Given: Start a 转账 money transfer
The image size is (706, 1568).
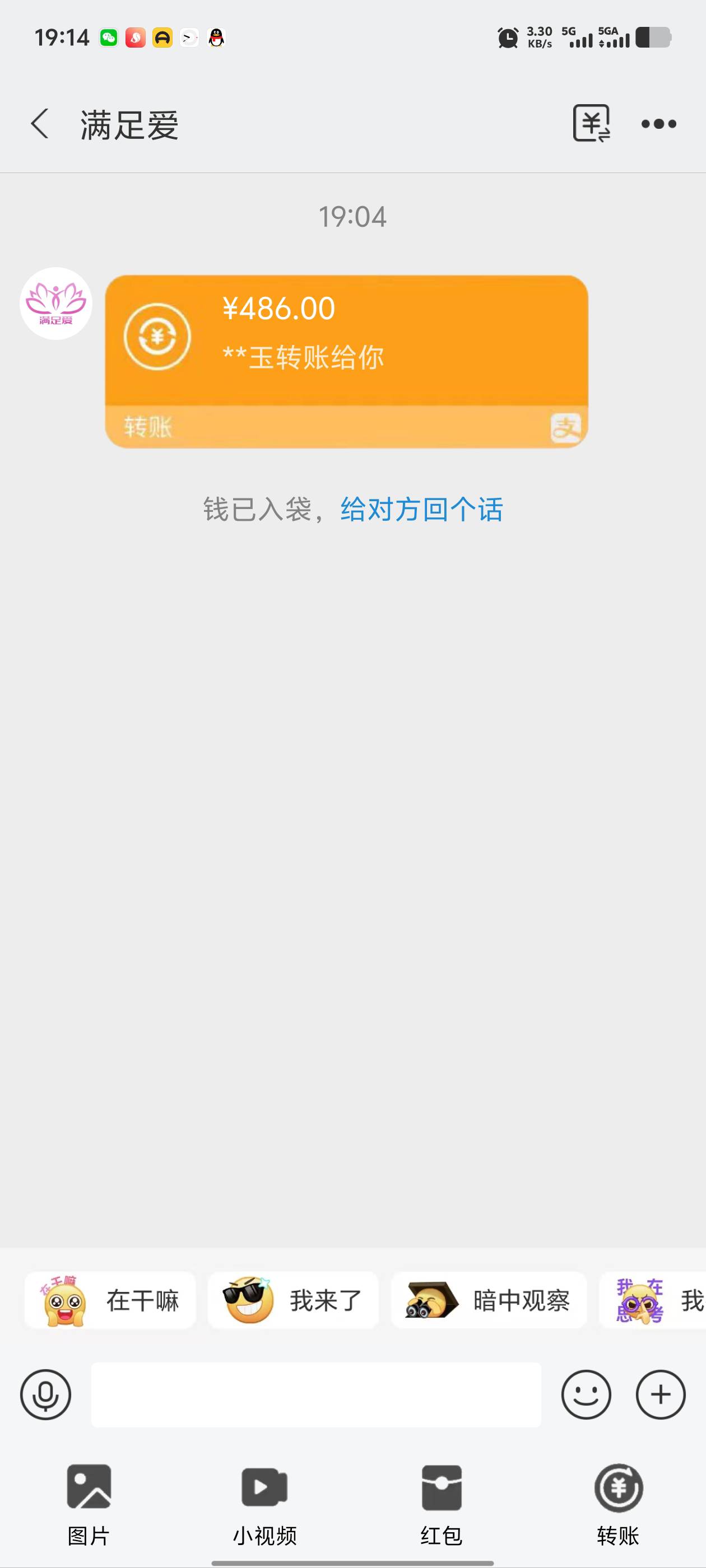Looking at the screenshot, I should point(617,1504).
